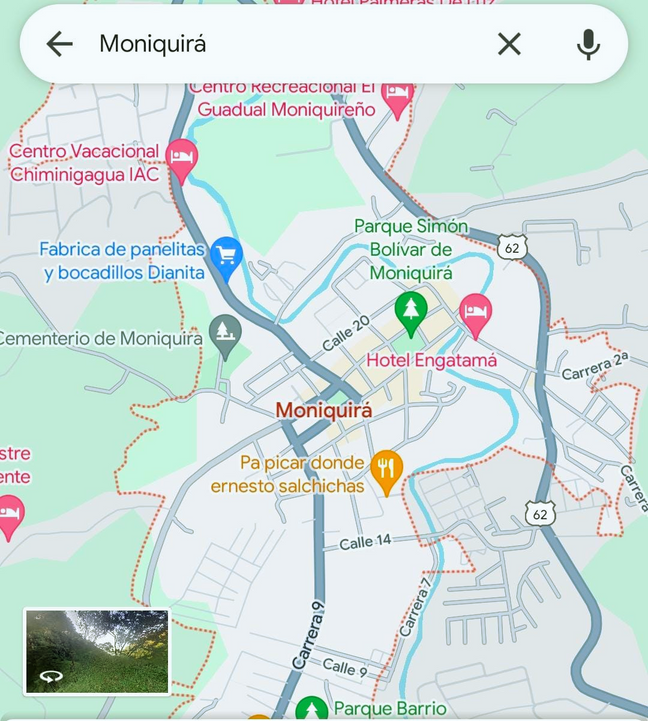The image size is (648, 721).
Task: Select the Hotel Engatamá pin
Action: 476,314
